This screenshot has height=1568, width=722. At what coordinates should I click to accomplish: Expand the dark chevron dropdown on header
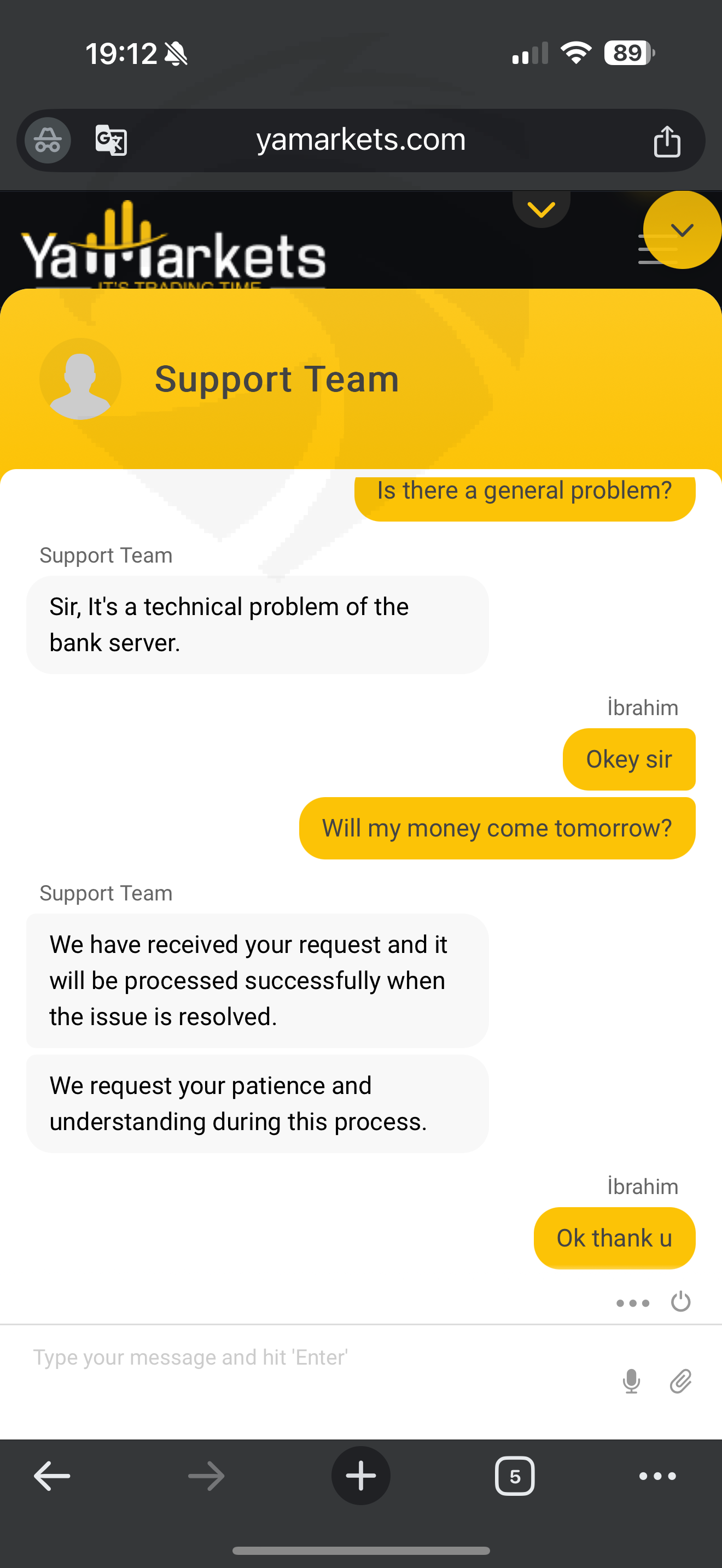541,209
